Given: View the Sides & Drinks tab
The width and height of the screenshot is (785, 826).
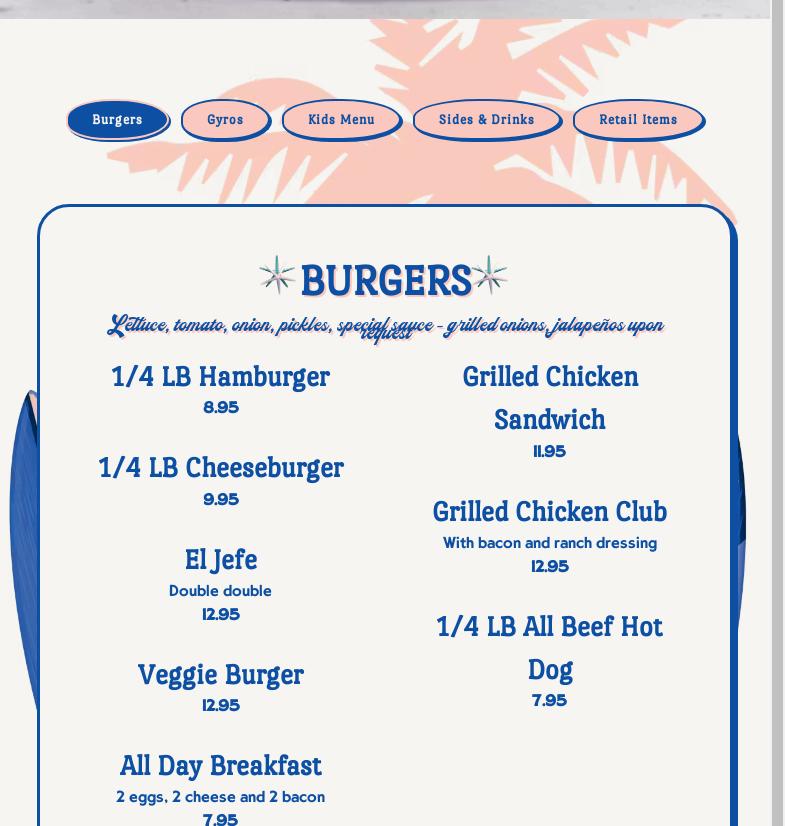Looking at the screenshot, I should click(486, 120).
